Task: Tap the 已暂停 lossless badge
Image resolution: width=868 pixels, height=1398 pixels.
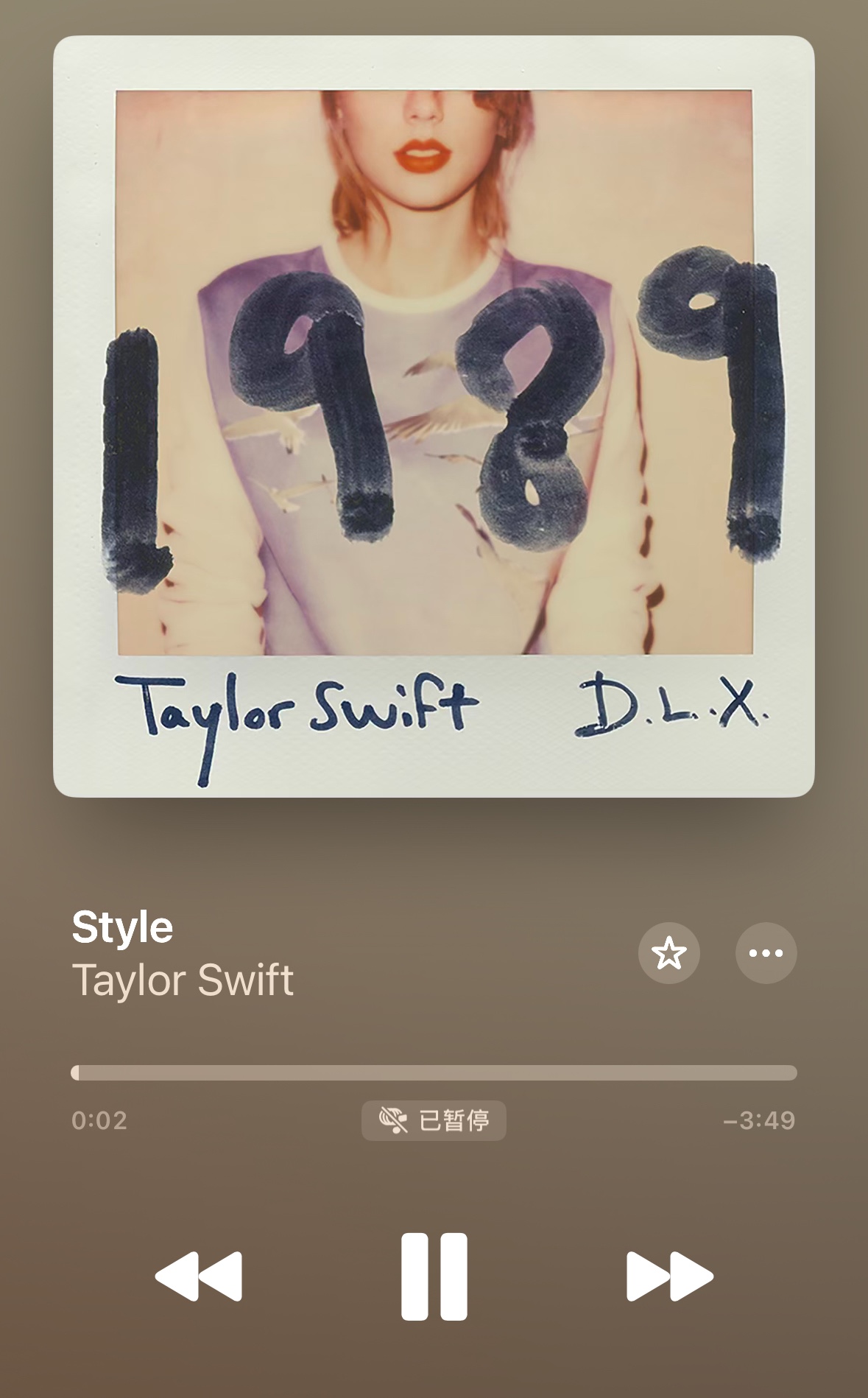Action: pyautogui.click(x=434, y=1120)
